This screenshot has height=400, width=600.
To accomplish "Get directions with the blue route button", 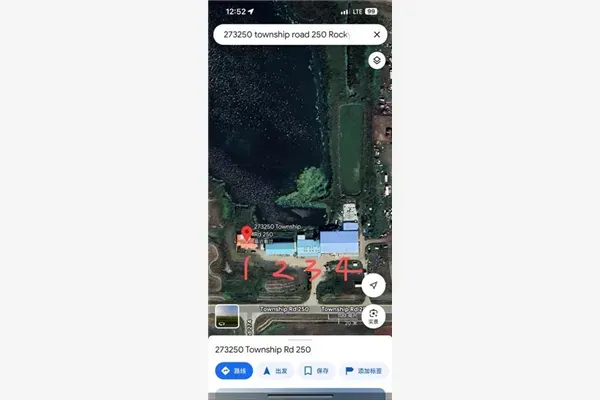I will 234,370.
